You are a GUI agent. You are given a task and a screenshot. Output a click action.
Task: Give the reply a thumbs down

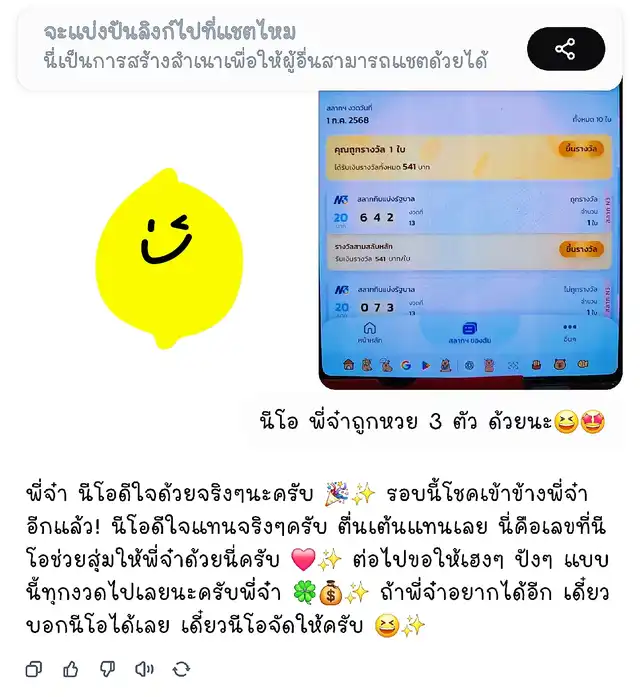(x=107, y=669)
